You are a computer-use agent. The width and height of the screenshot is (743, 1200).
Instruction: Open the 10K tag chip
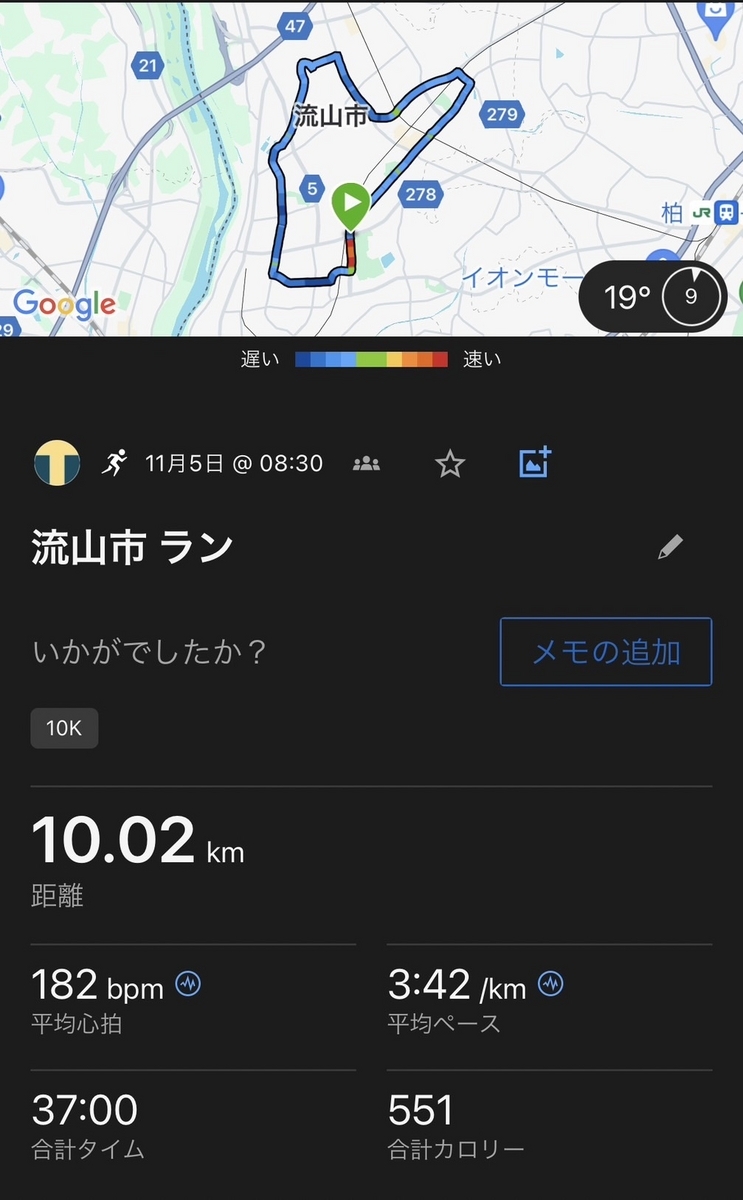(x=64, y=728)
